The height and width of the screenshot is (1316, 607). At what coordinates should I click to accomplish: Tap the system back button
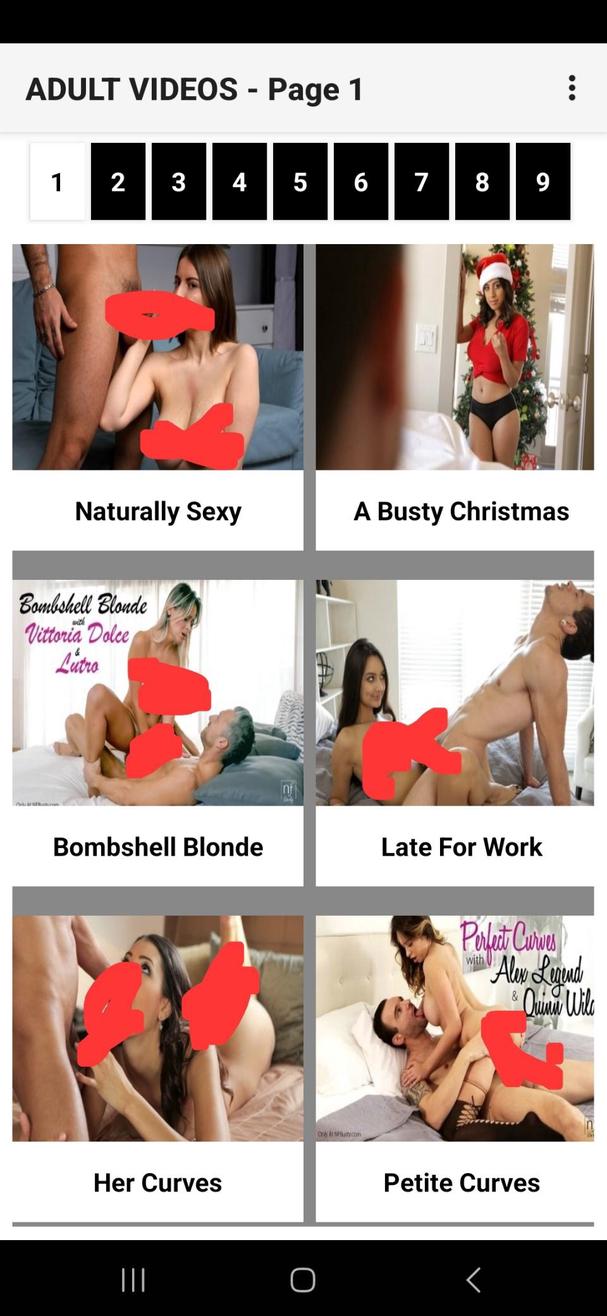pos(473,1279)
